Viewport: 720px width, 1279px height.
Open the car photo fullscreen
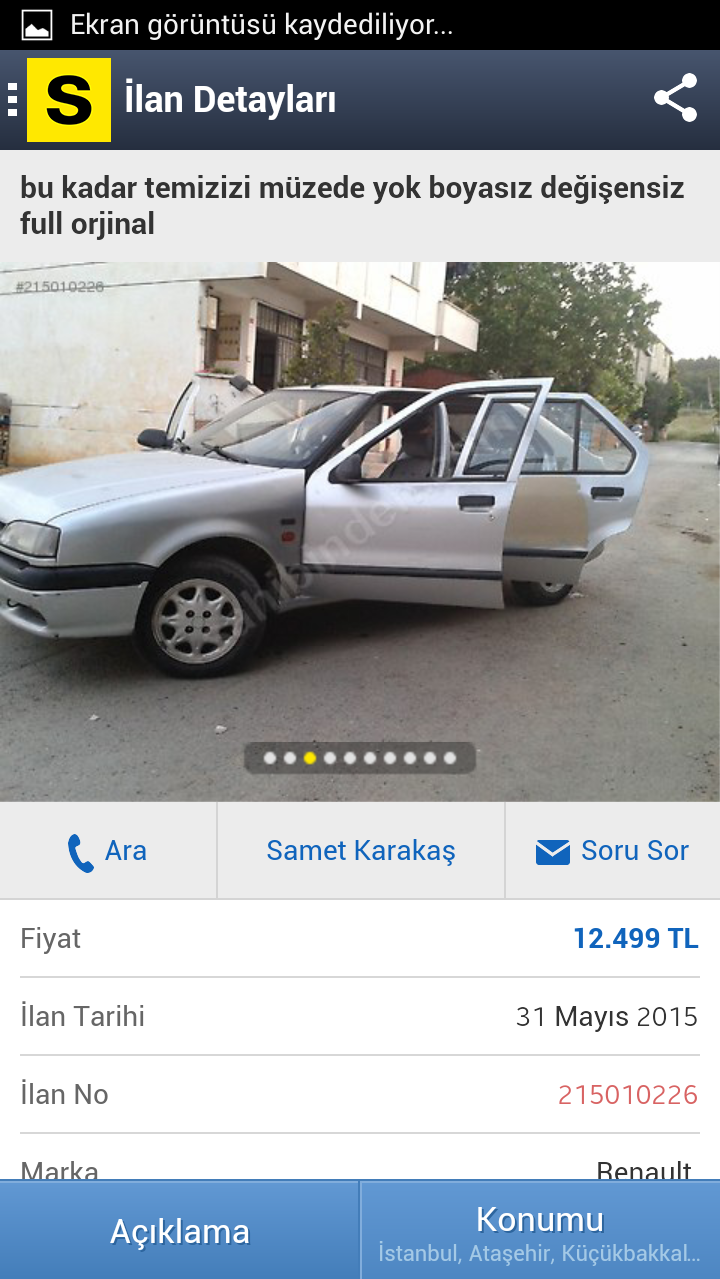360,520
